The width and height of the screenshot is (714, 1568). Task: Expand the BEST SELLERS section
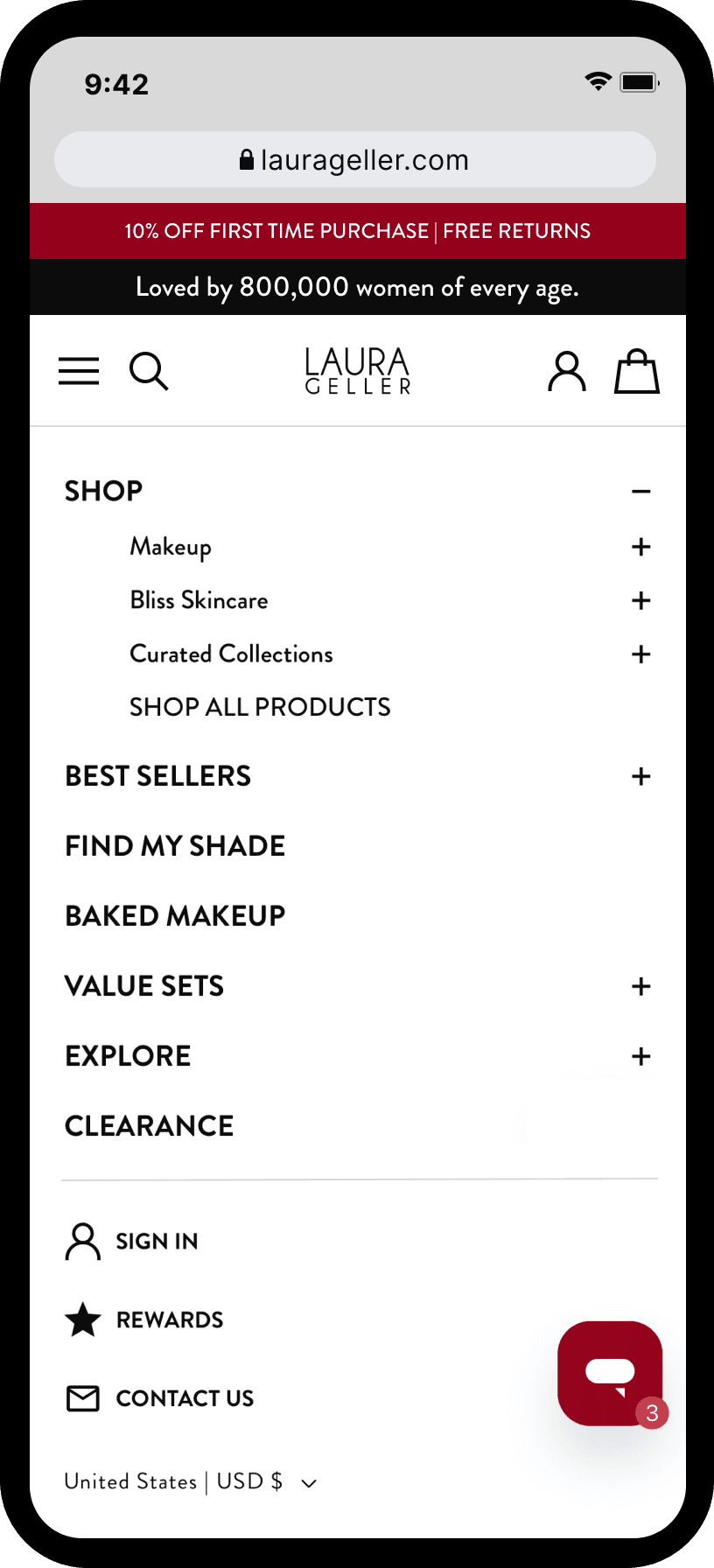tap(640, 776)
